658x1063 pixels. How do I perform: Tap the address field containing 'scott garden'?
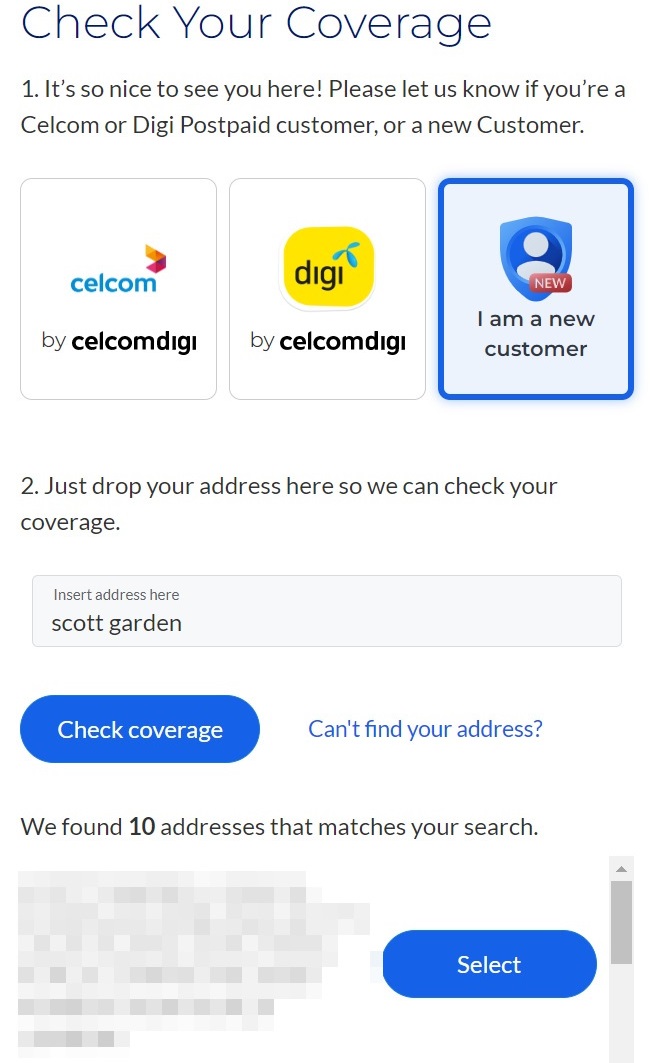327,611
